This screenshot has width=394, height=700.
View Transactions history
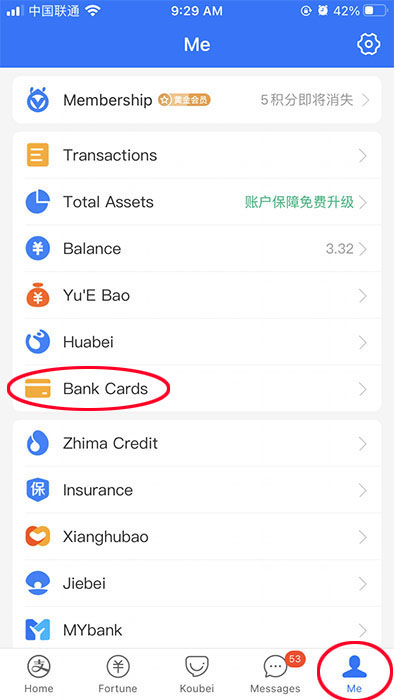pyautogui.click(x=197, y=155)
